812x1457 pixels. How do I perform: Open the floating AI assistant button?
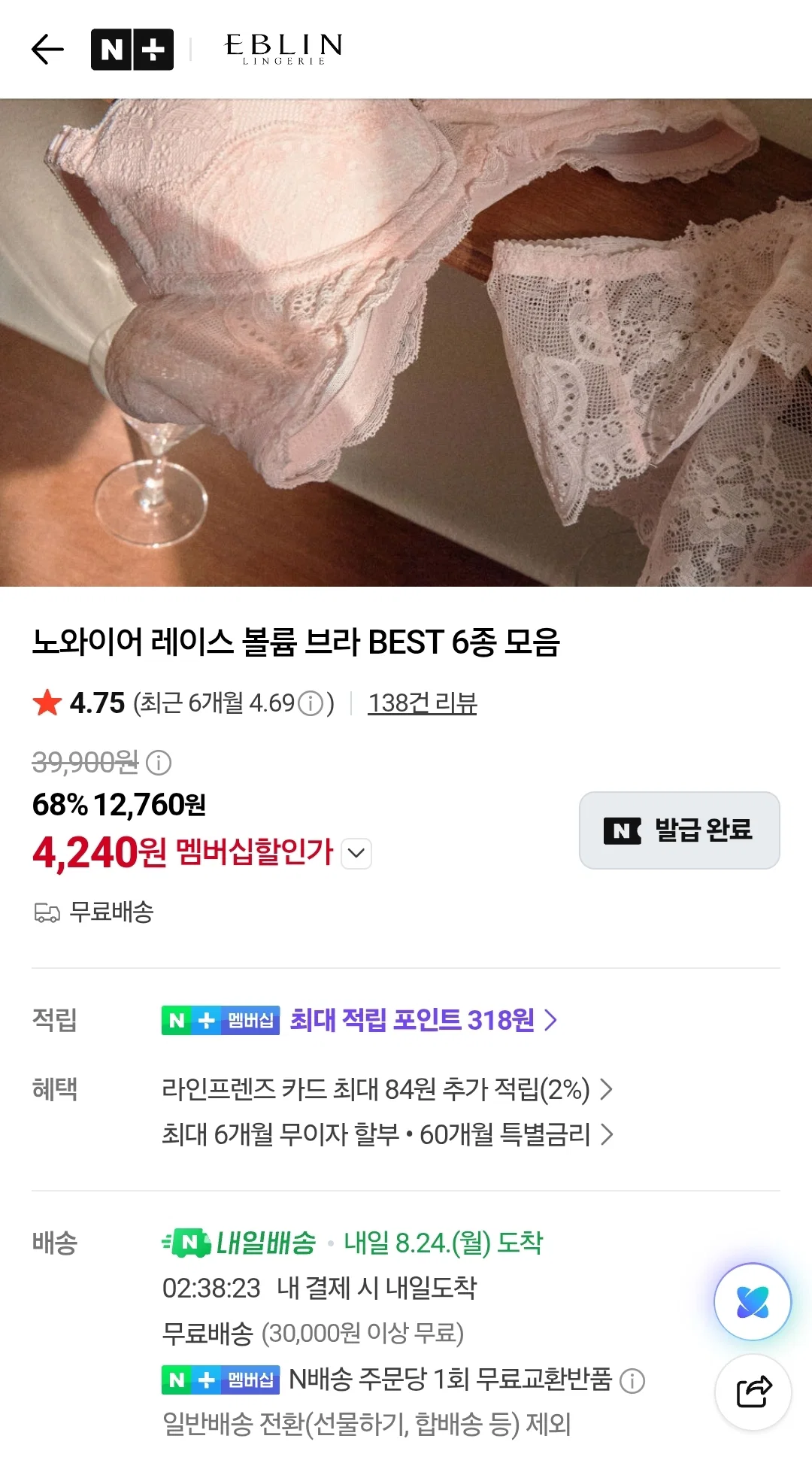click(x=753, y=1302)
